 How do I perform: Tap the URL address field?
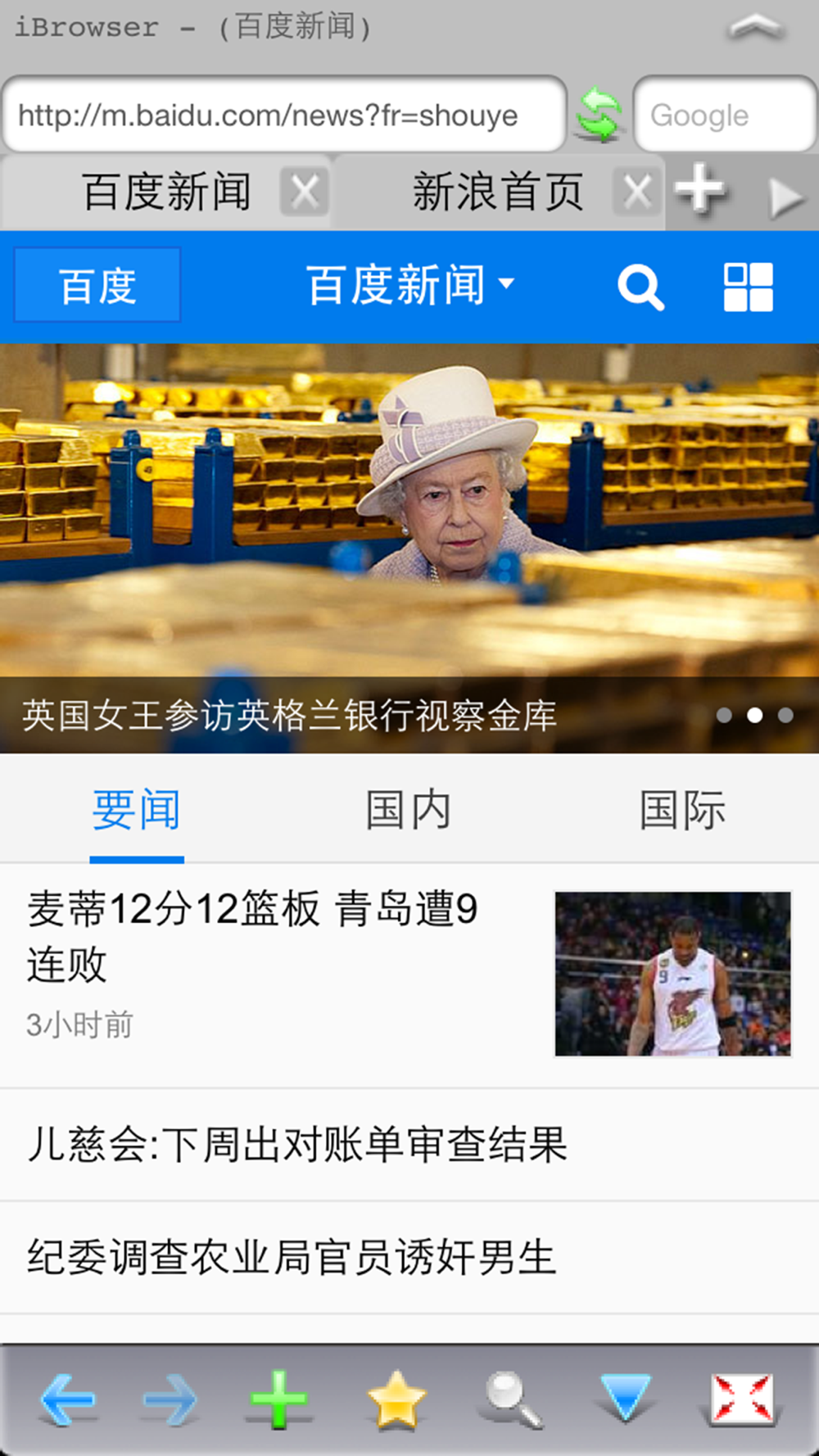(283, 115)
